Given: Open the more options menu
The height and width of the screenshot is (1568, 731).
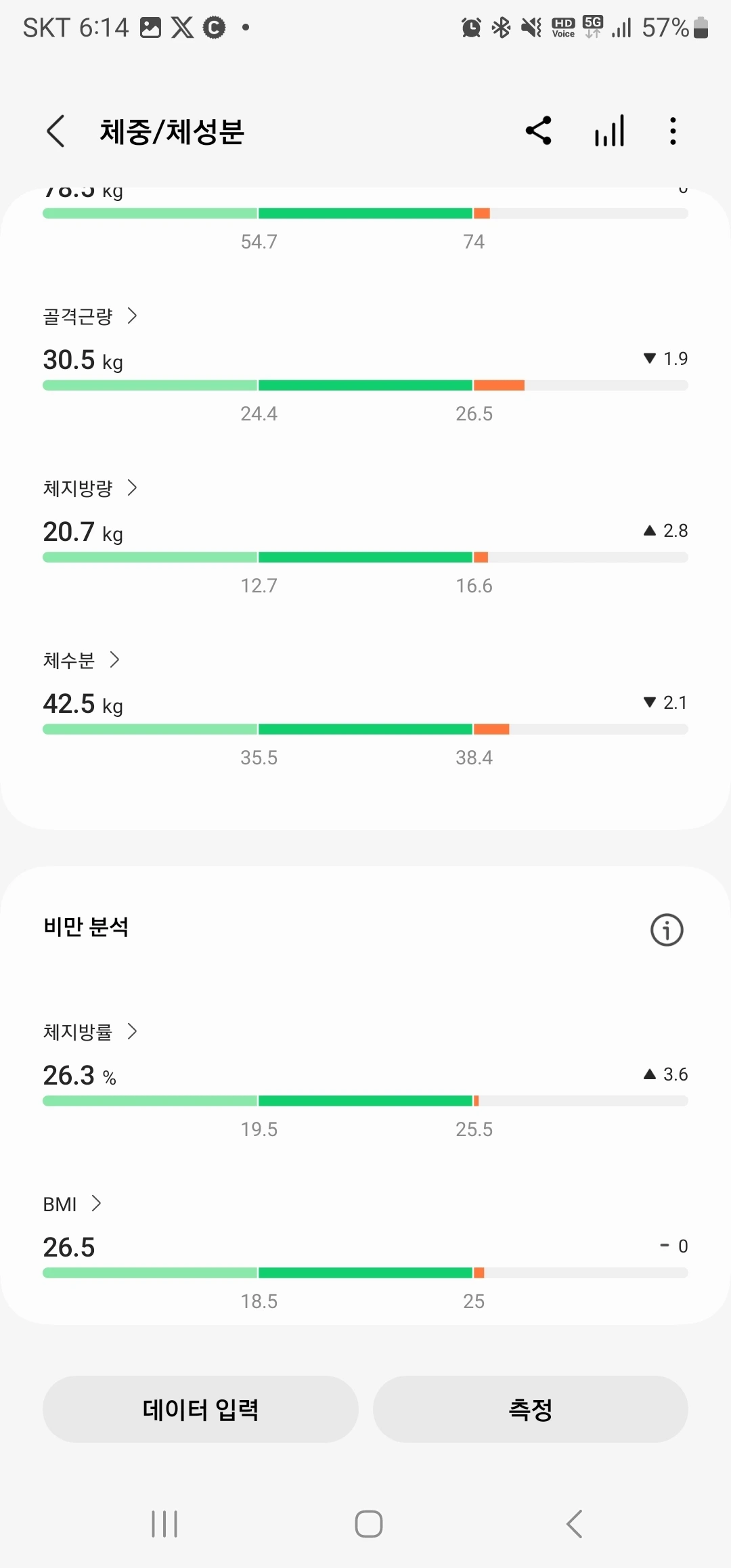Looking at the screenshot, I should (x=672, y=131).
